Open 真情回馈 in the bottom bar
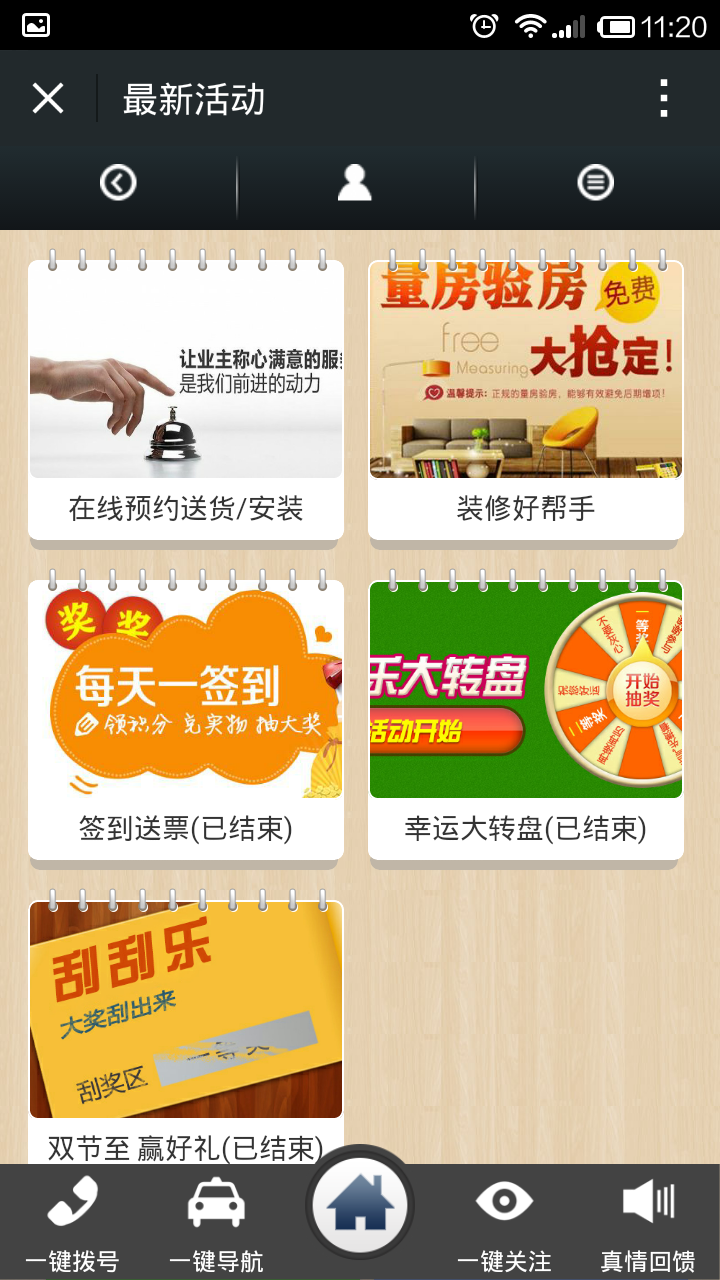This screenshot has width=720, height=1280. [x=648, y=1223]
